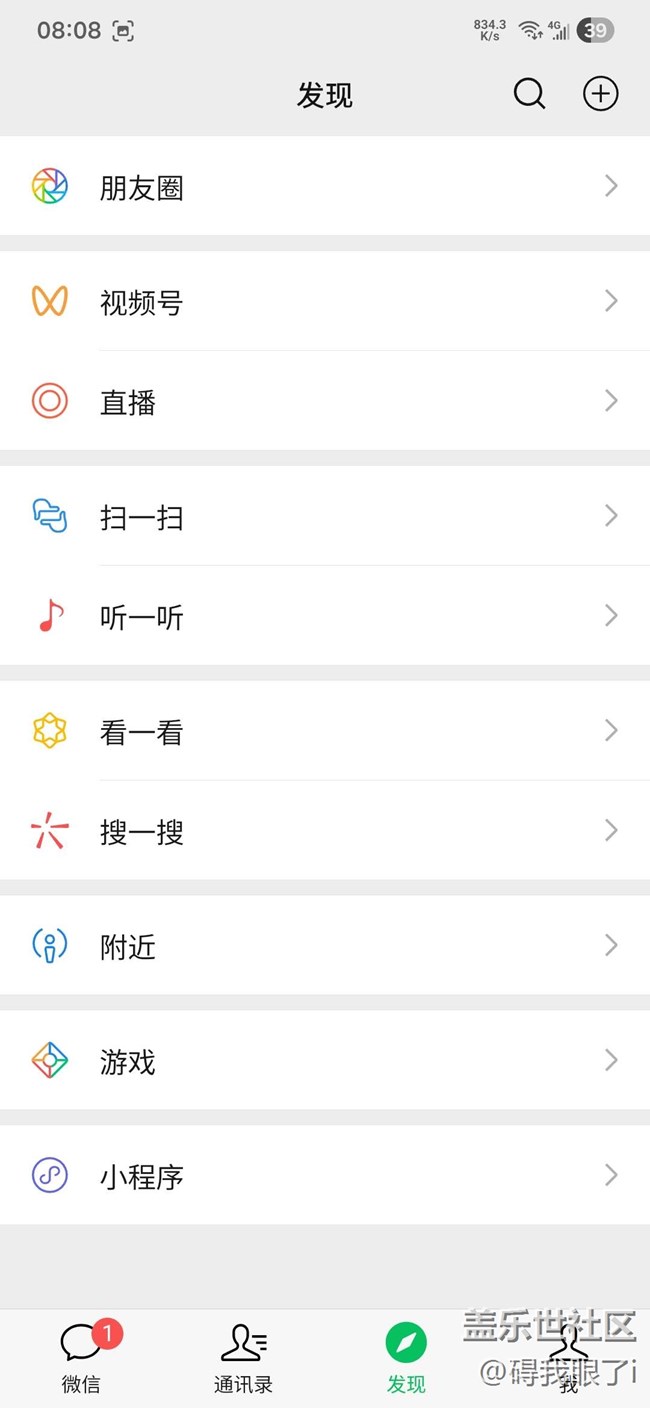The height and width of the screenshot is (1408, 650).
Task: Open 看一看 (Top Stories)
Action: [325, 732]
